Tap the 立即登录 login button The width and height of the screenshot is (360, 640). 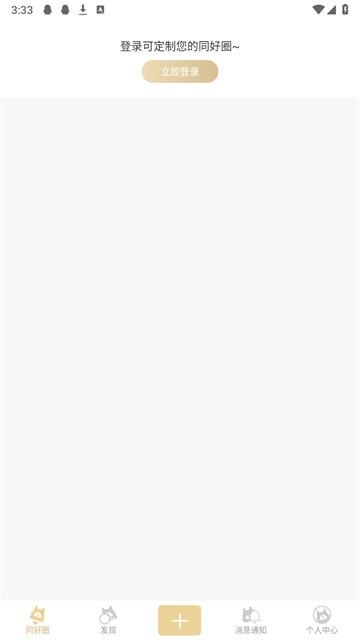pos(180,71)
